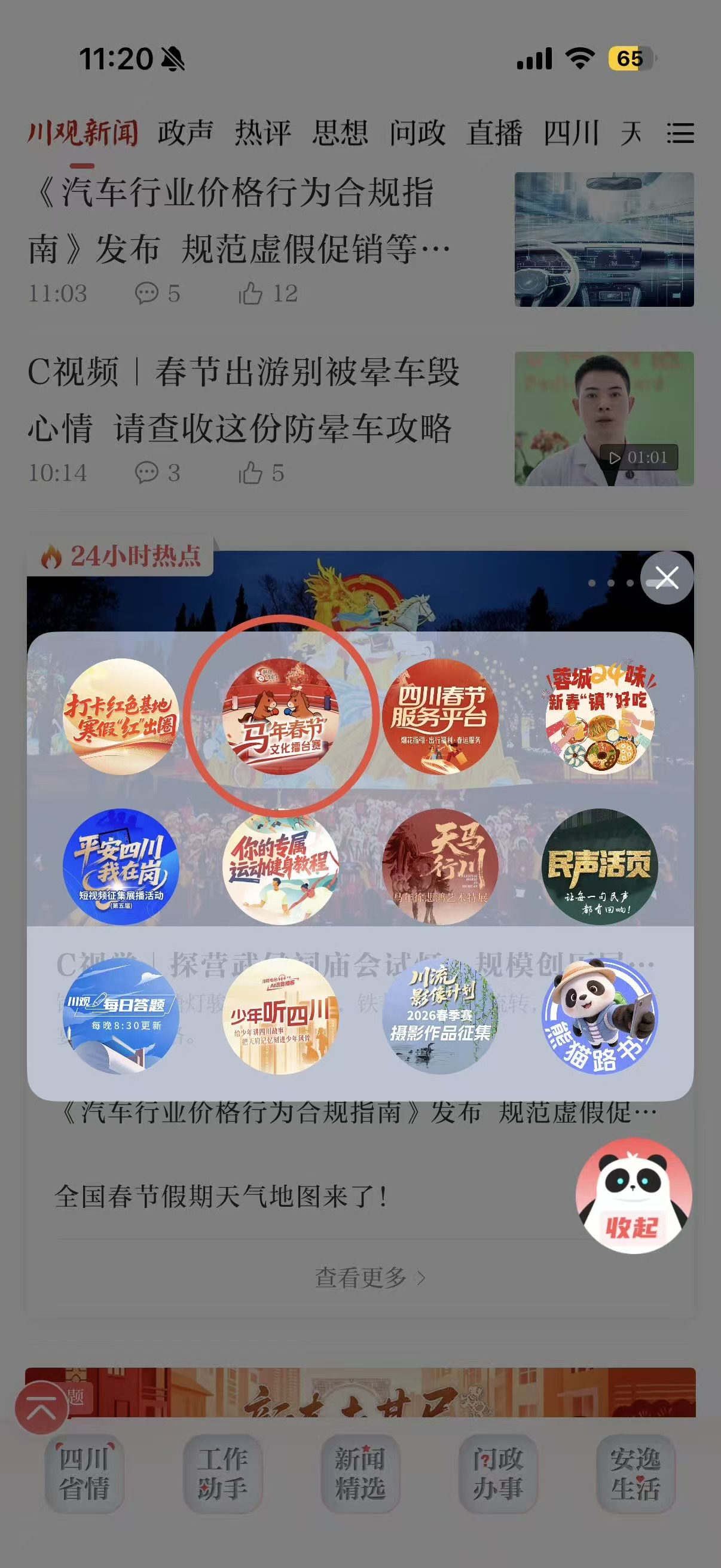Open 熊猫路书 feature

[599, 1016]
